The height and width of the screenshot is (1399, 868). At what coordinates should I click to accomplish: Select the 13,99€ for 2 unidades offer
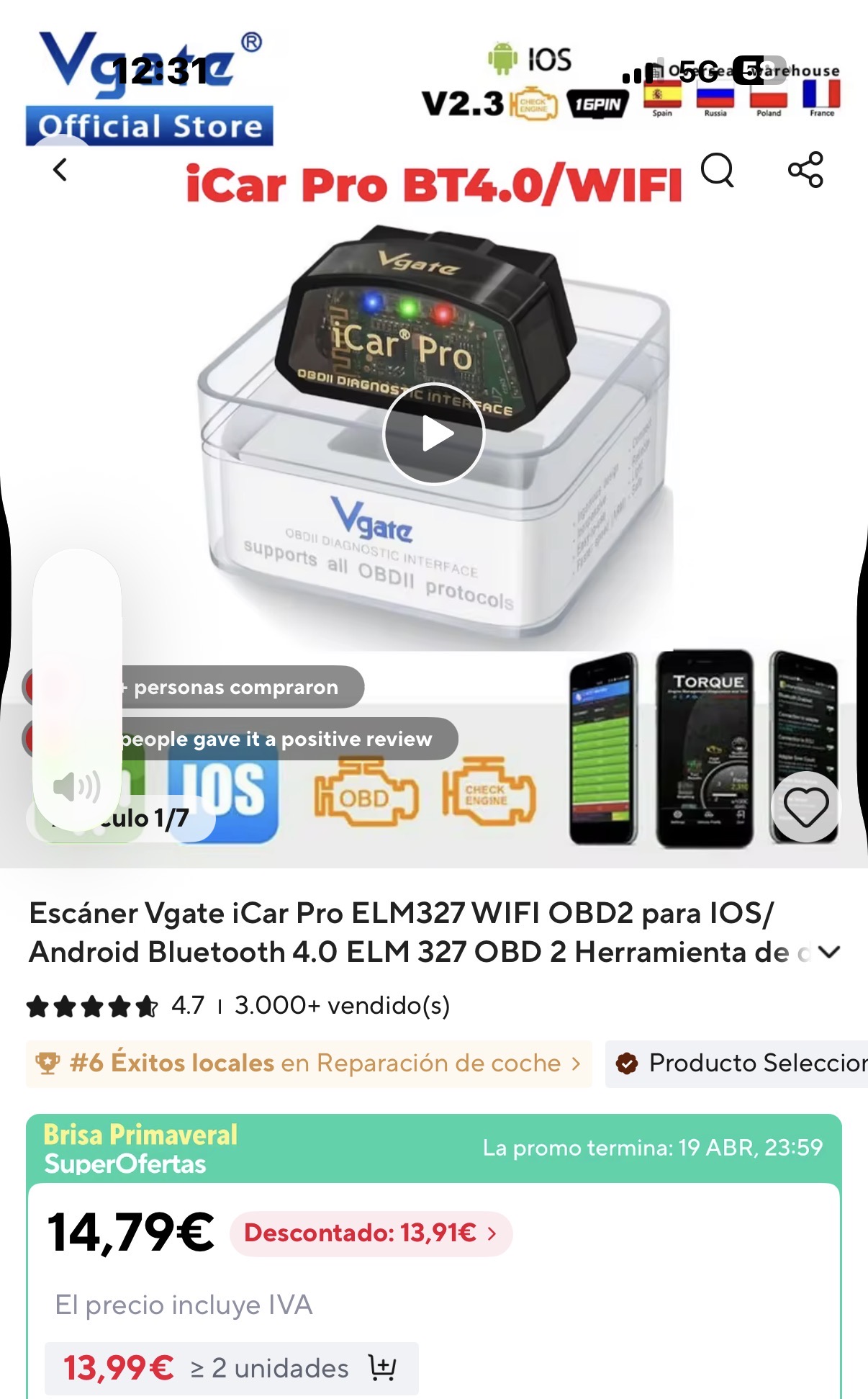[x=230, y=1368]
